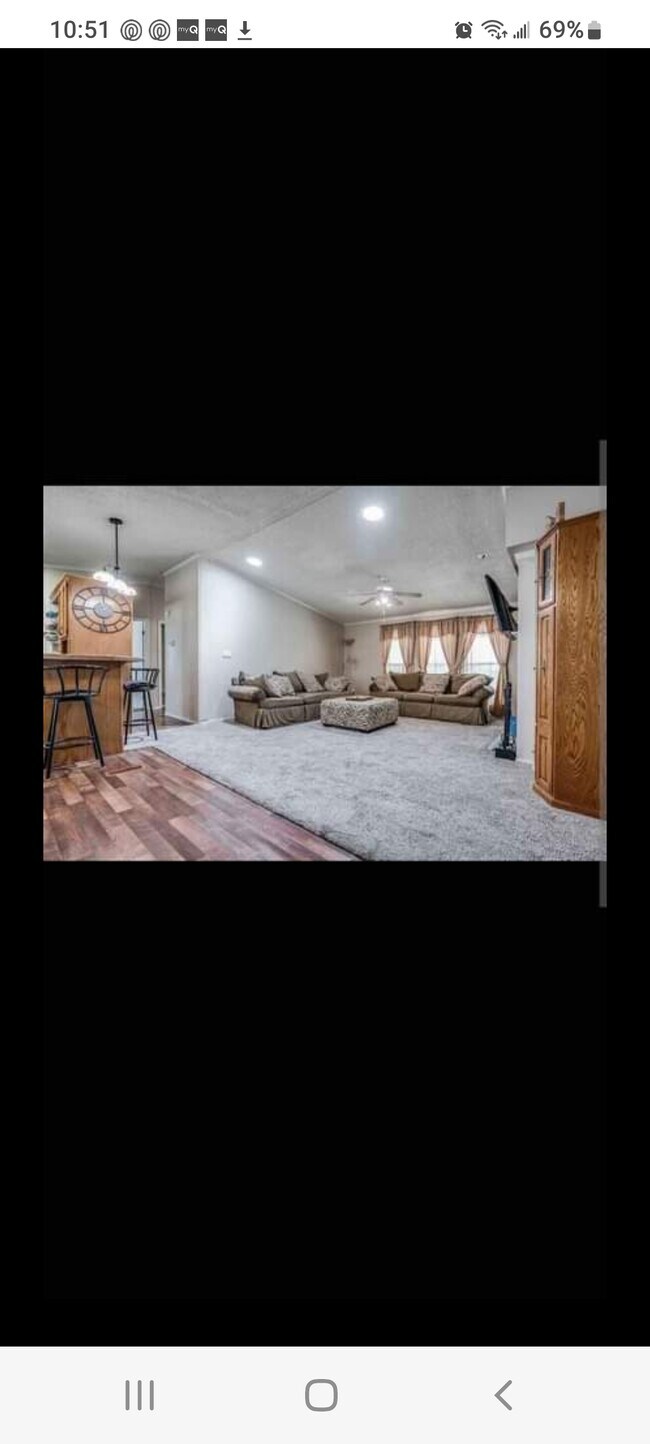This screenshot has height=1444, width=650.
Task: Go back using the navigation bar
Action: tap(503, 1395)
